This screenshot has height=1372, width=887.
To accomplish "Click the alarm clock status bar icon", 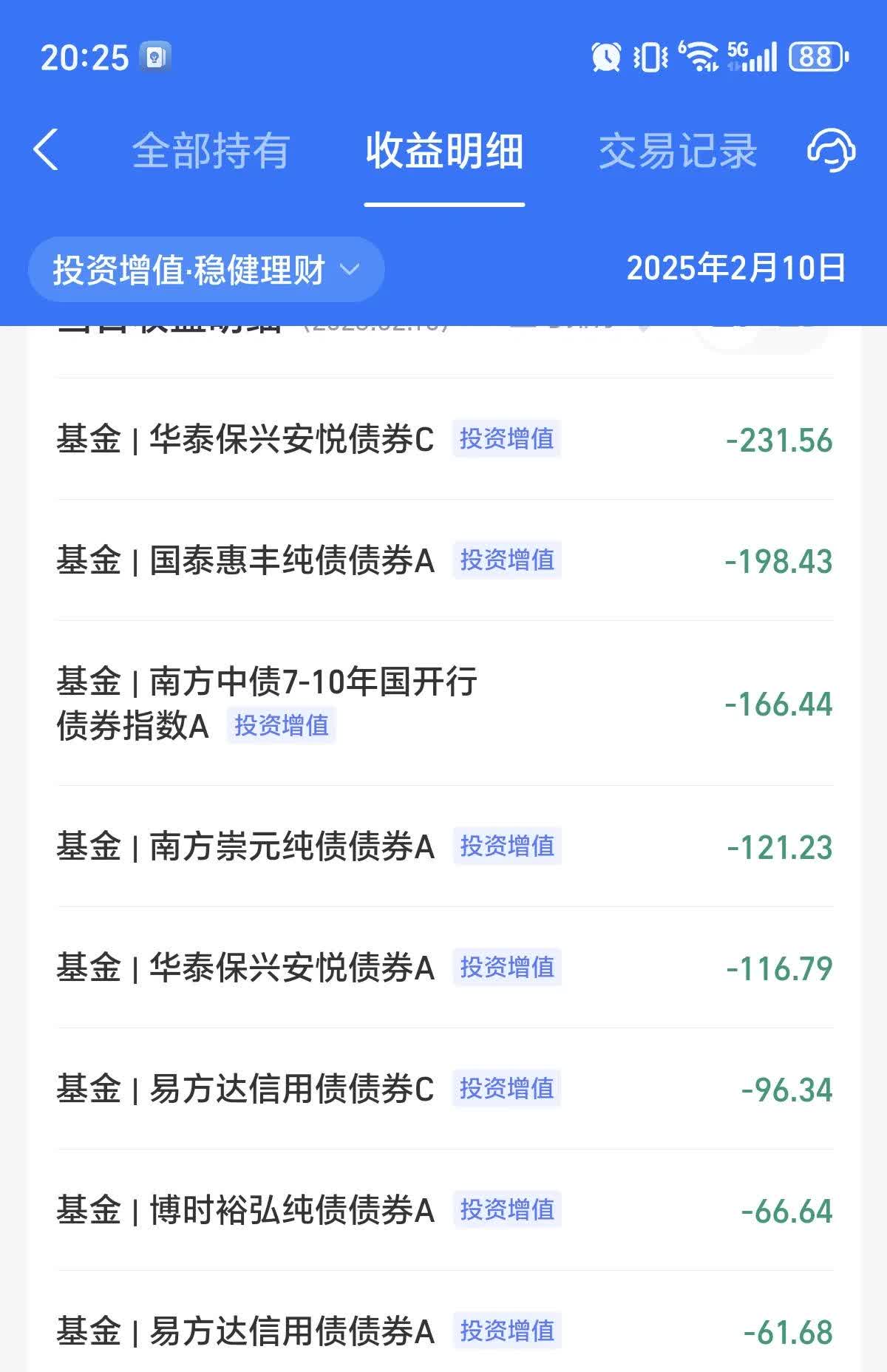I will [605, 55].
